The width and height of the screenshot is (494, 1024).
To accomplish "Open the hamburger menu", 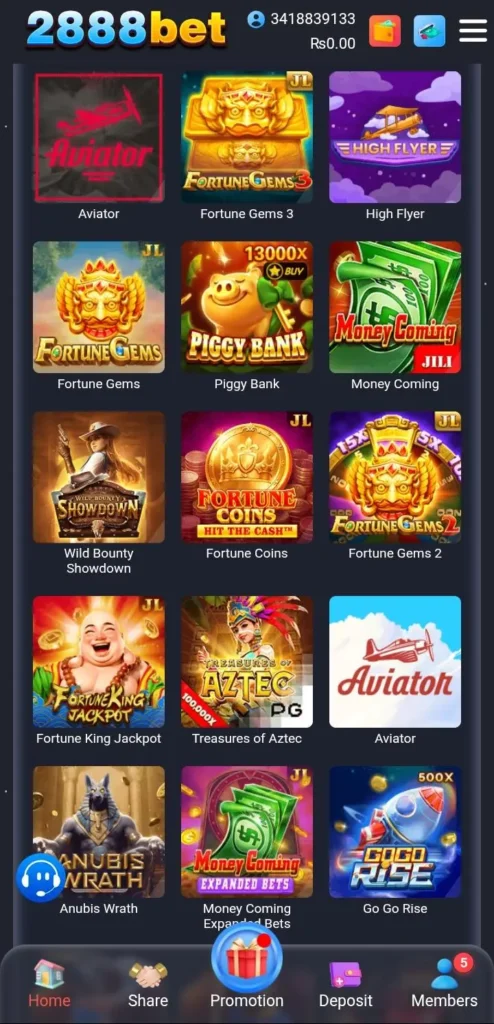I will 472,30.
